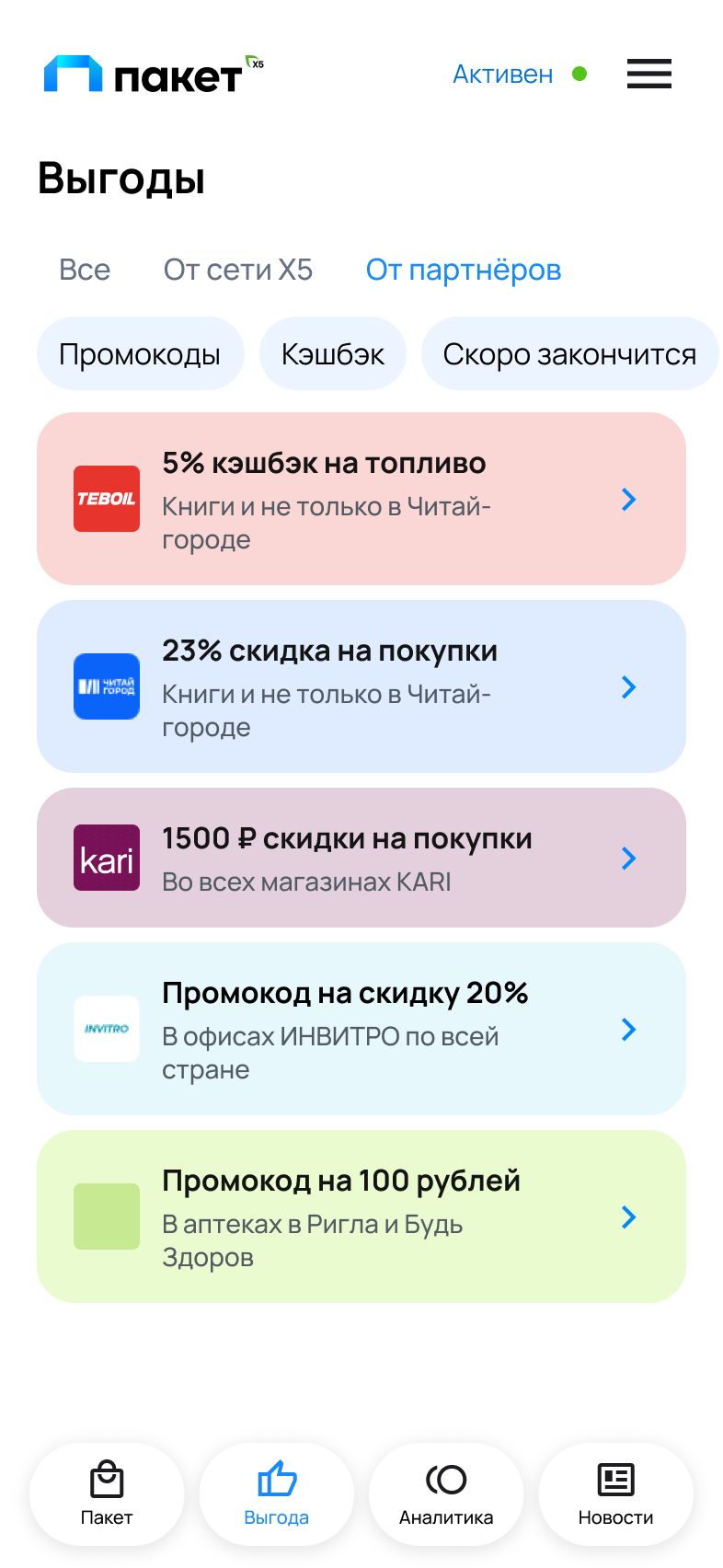Viewport: 723px width, 1568px height.
Task: Open the 5% кэшбэк на топливо offer
Action: pos(361,499)
